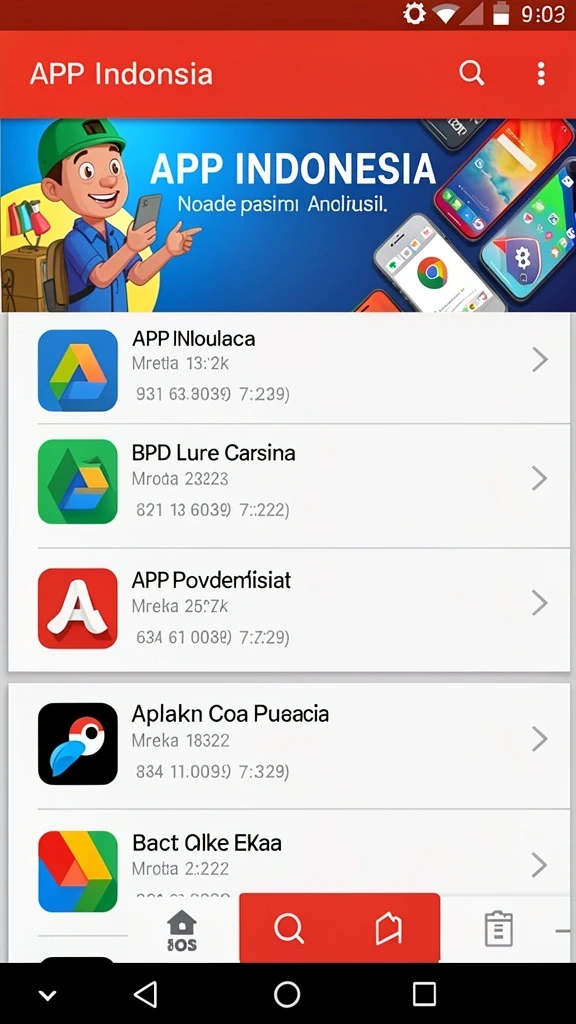Open the clipboard list tab
The height and width of the screenshot is (1024, 576).
point(498,929)
